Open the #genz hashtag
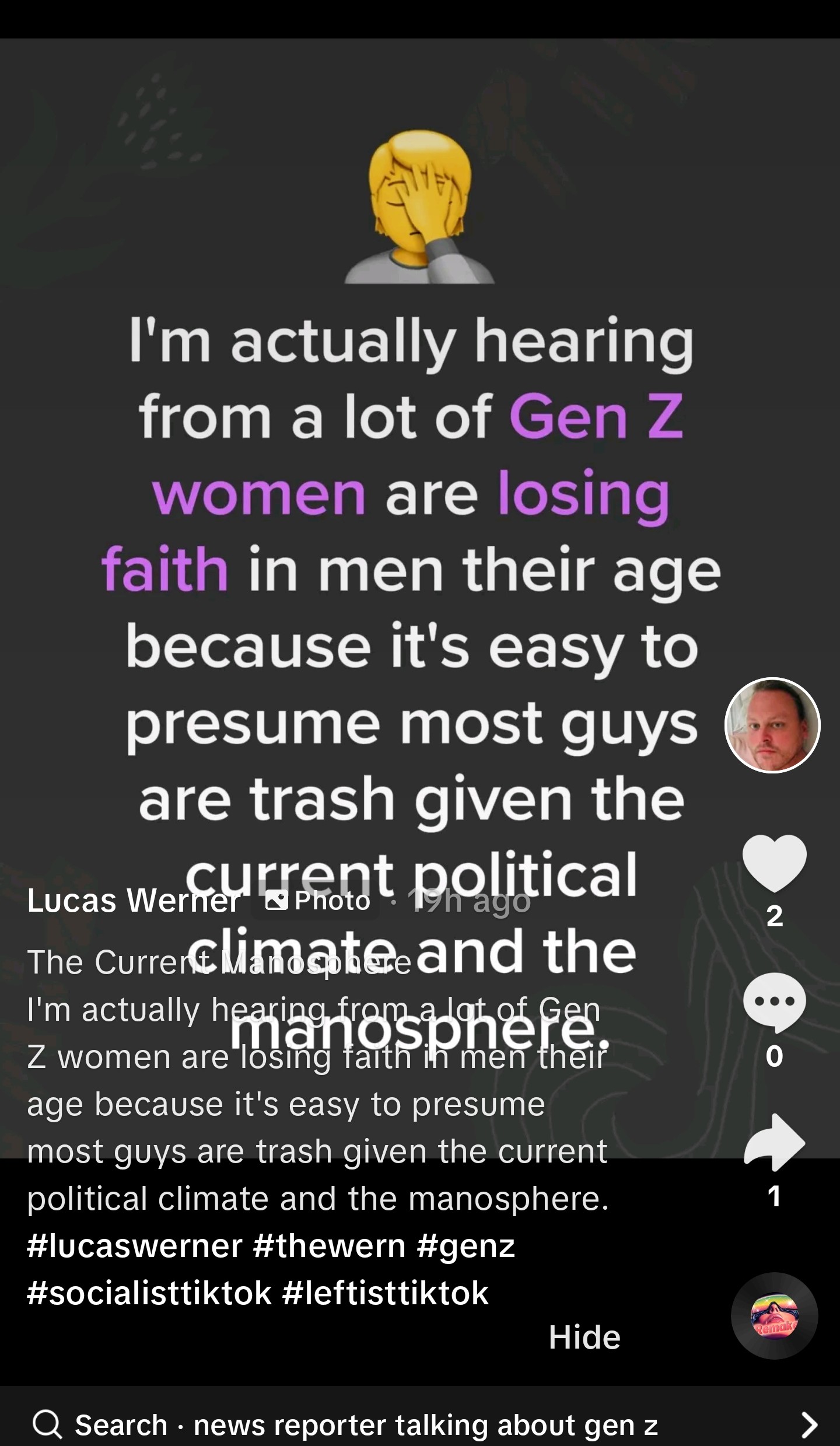Viewport: 840px width, 1446px height. (x=466, y=1246)
